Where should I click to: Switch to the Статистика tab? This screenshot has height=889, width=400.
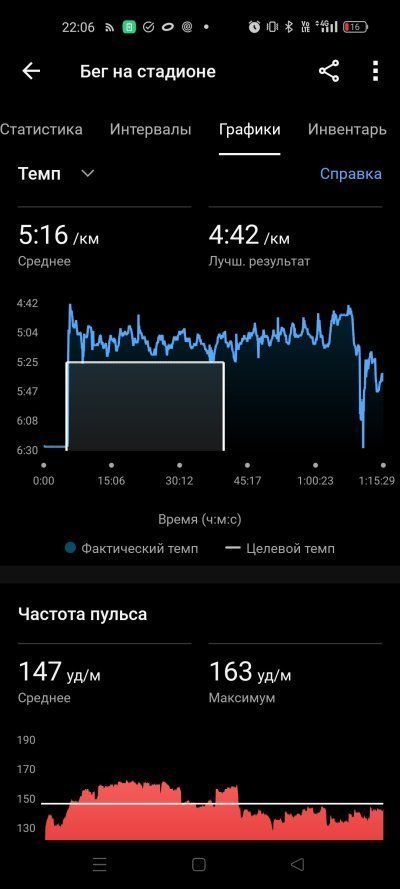click(41, 129)
